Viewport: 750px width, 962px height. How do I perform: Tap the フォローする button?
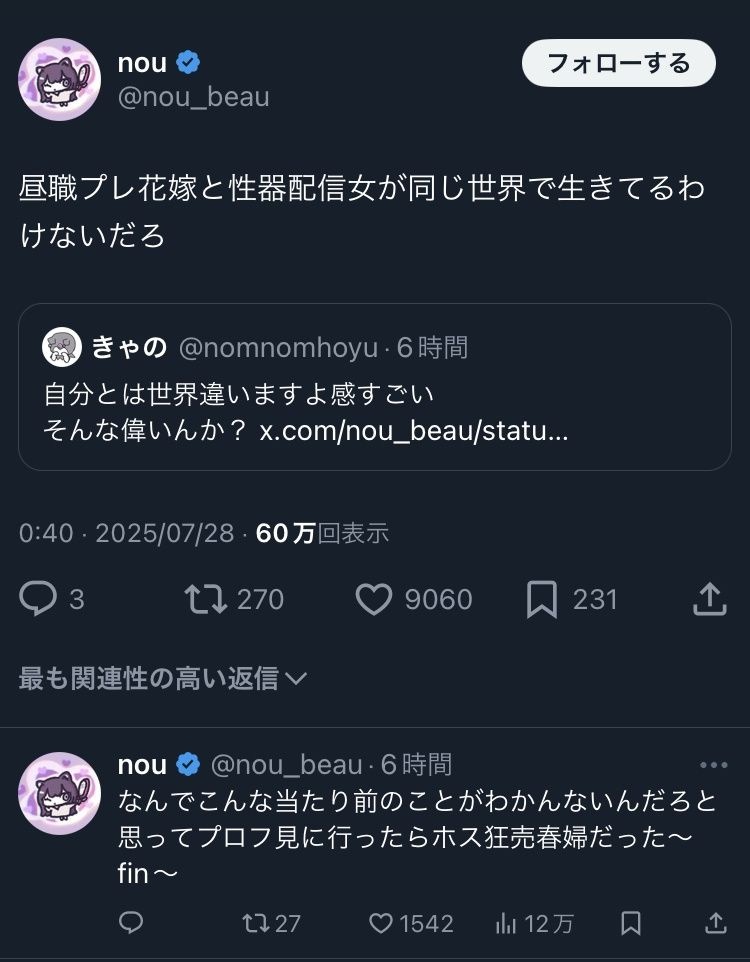[x=618, y=64]
